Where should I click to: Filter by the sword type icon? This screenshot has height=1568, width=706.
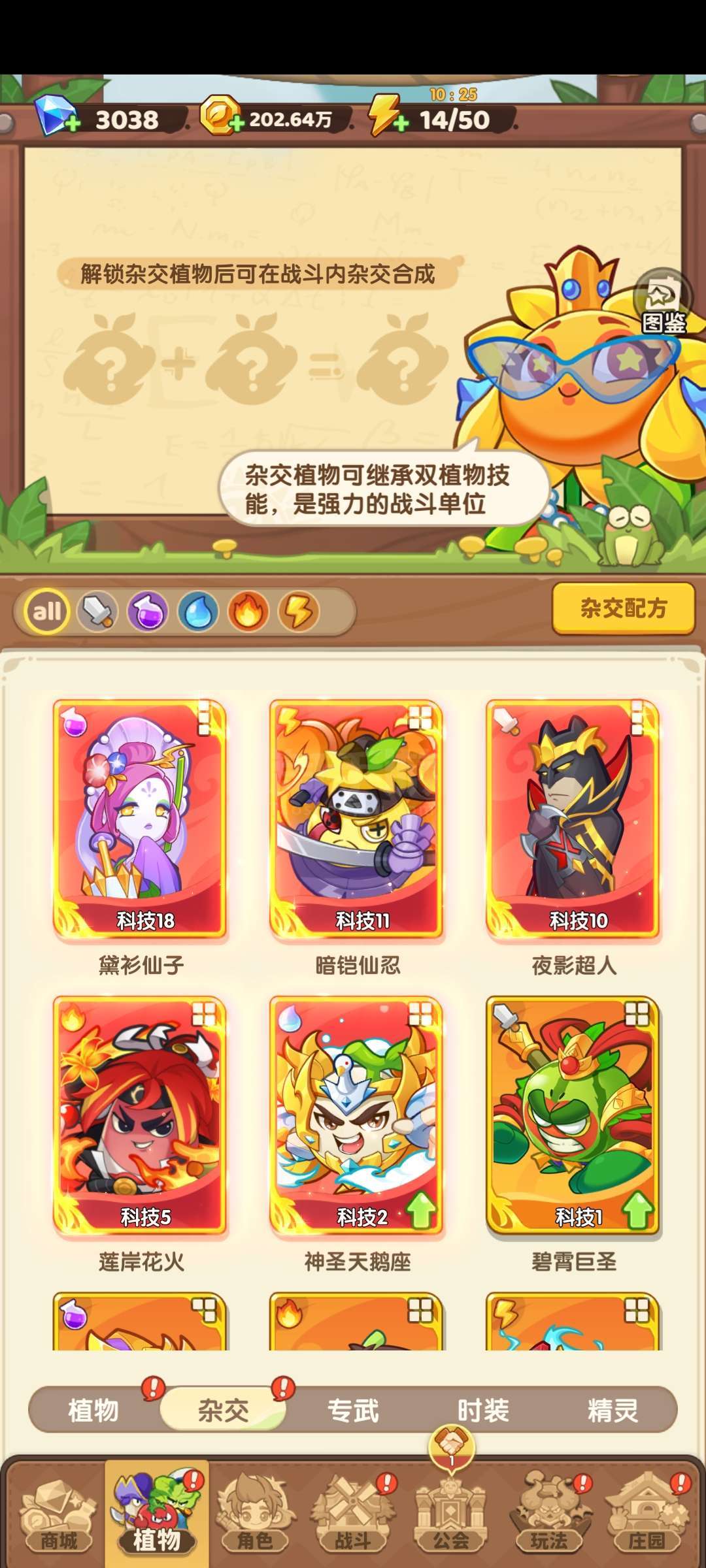pos(98,612)
